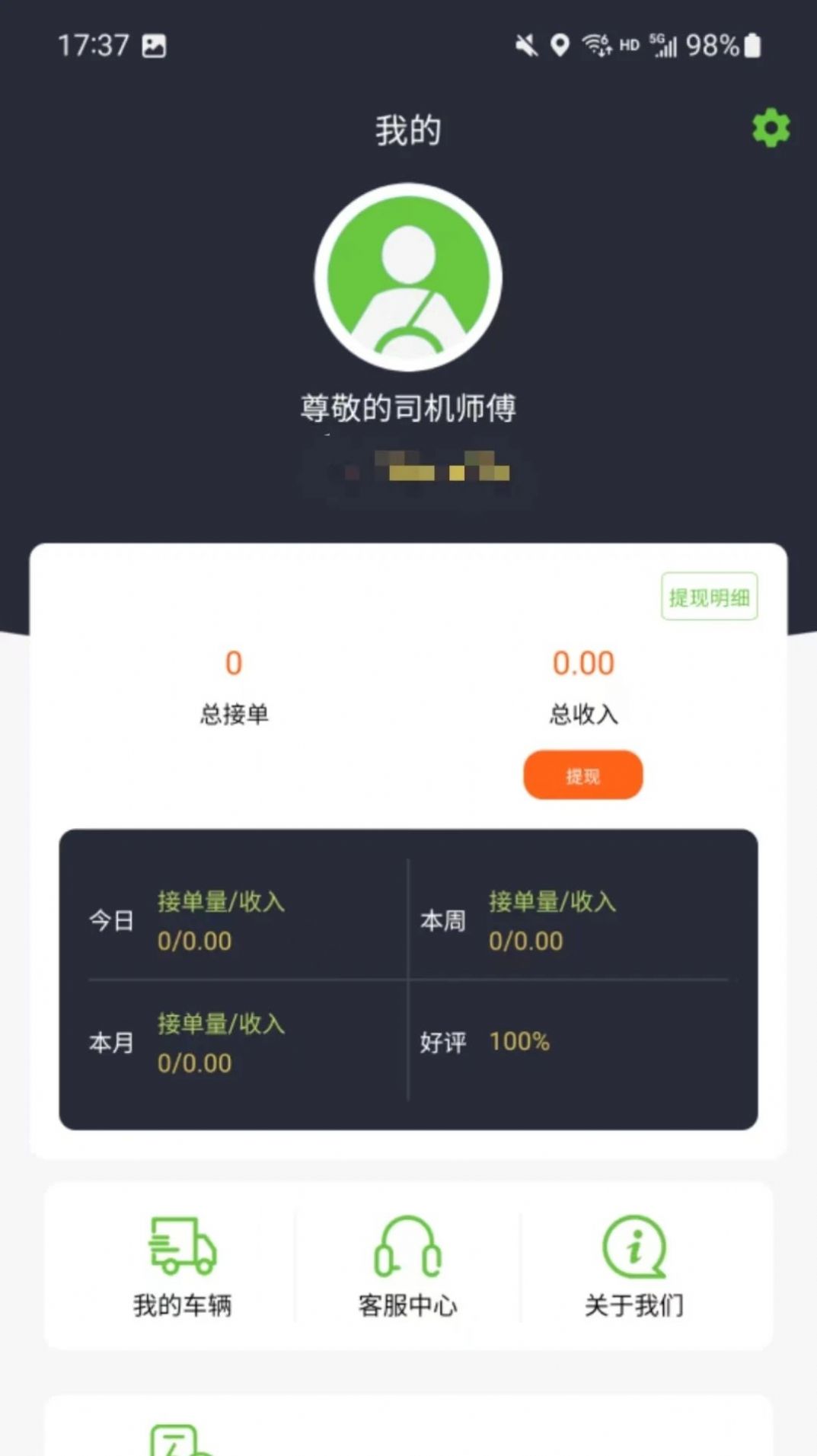This screenshot has height=1456, width=817.
Task: Tap the 总接单 total orders counter
Action: (x=232, y=685)
